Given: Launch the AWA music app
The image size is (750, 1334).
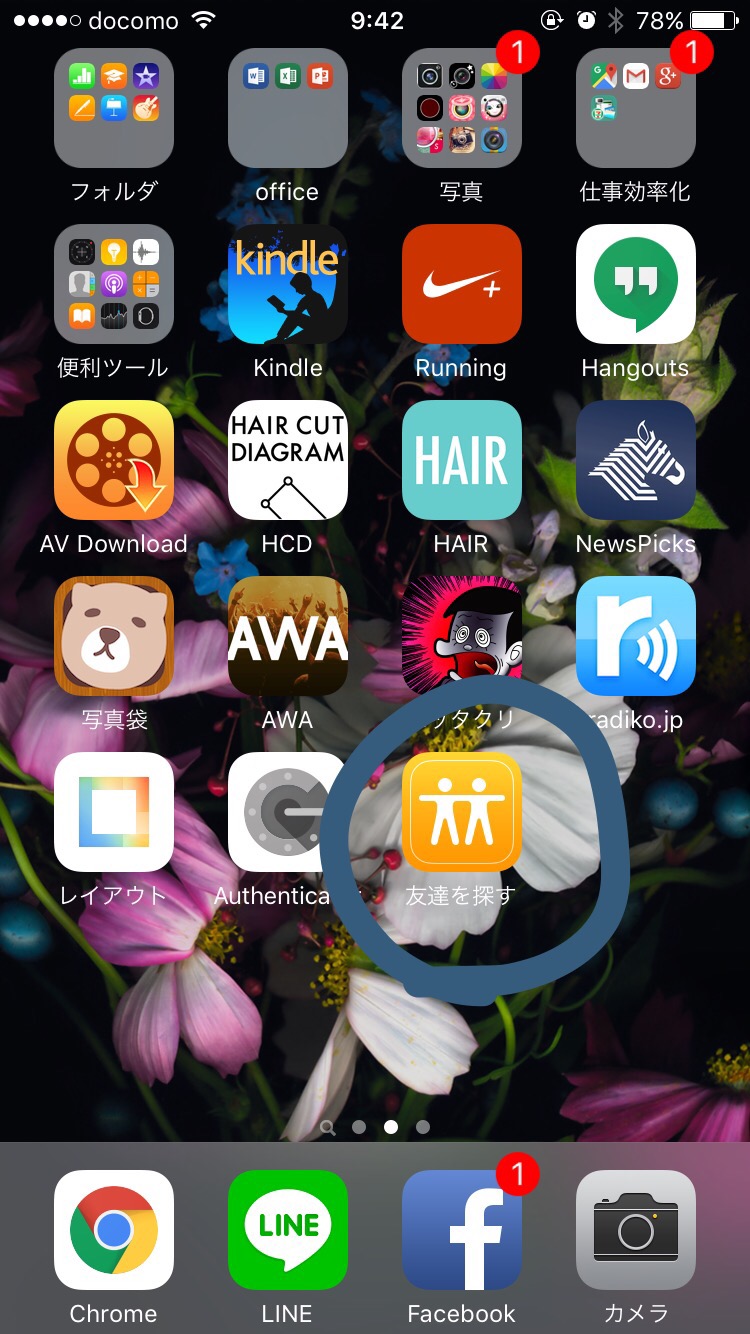Looking at the screenshot, I should click(x=287, y=636).
